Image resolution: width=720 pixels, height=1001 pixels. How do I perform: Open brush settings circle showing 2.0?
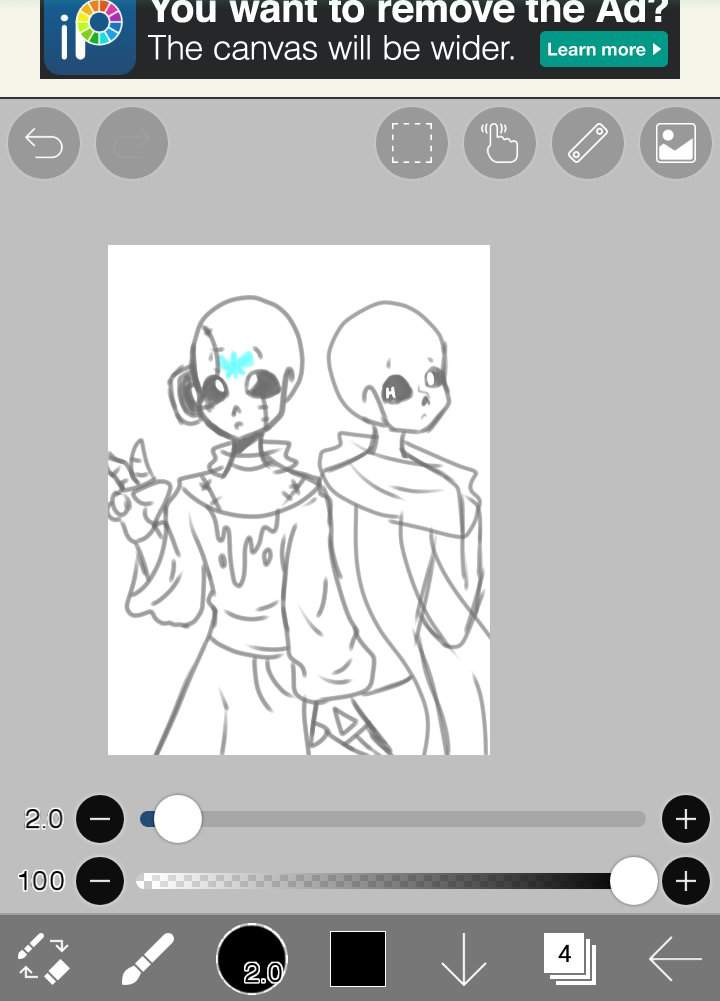(x=252, y=958)
